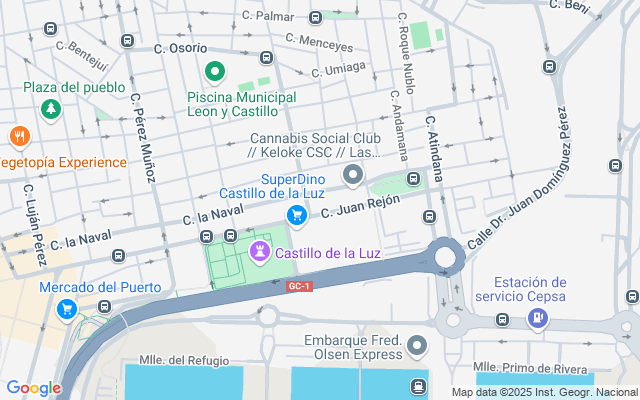The width and height of the screenshot is (640, 400).
Task: Open Mercado del Puerto shopping marker
Action: 67,309
